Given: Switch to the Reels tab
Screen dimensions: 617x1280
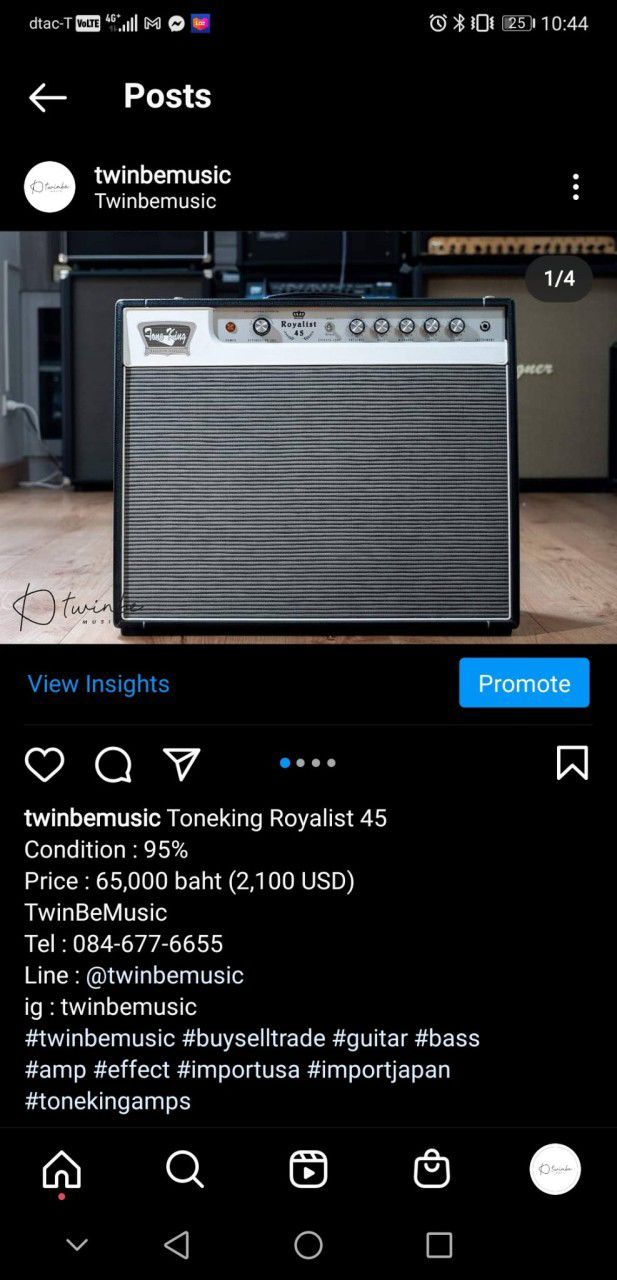Looking at the screenshot, I should (308, 1168).
